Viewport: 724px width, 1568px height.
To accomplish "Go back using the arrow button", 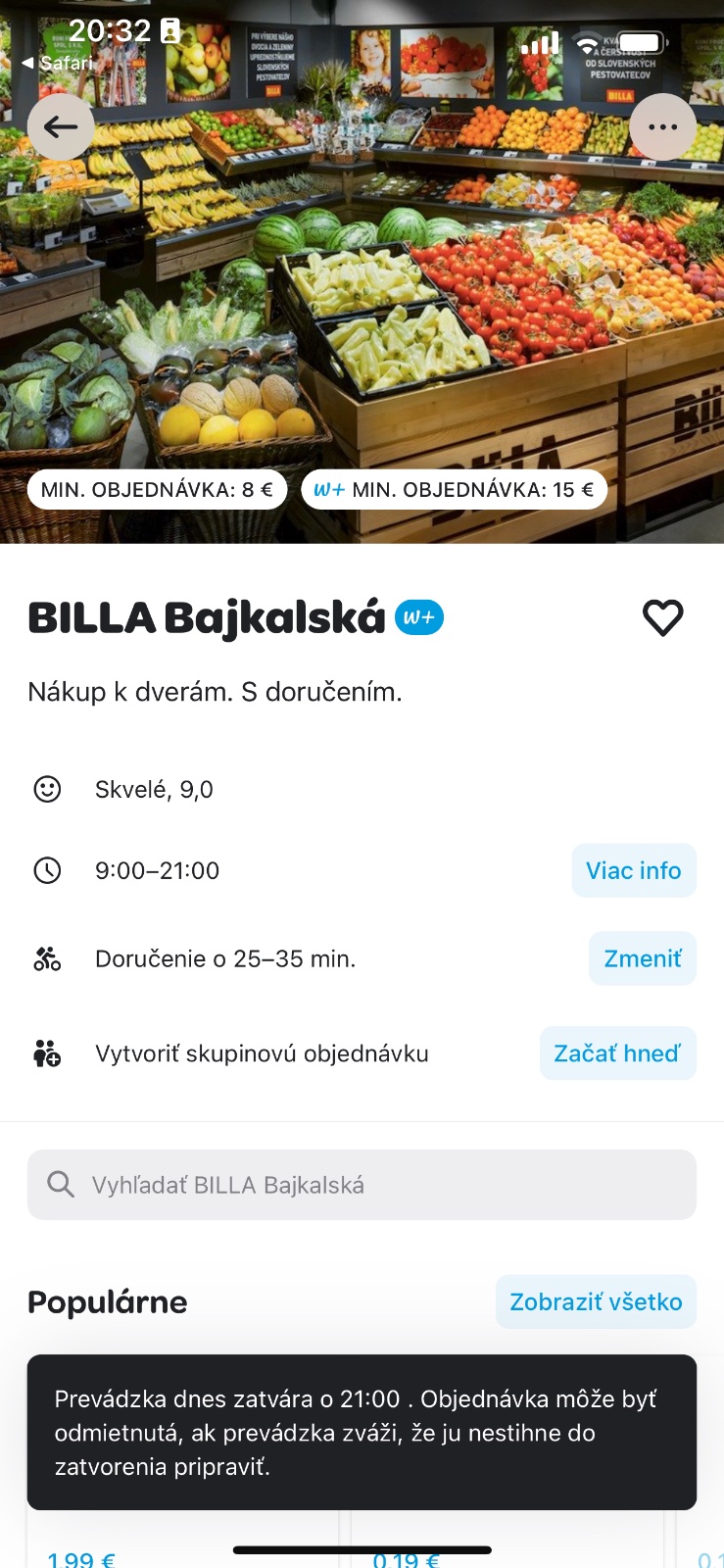I will (x=61, y=126).
